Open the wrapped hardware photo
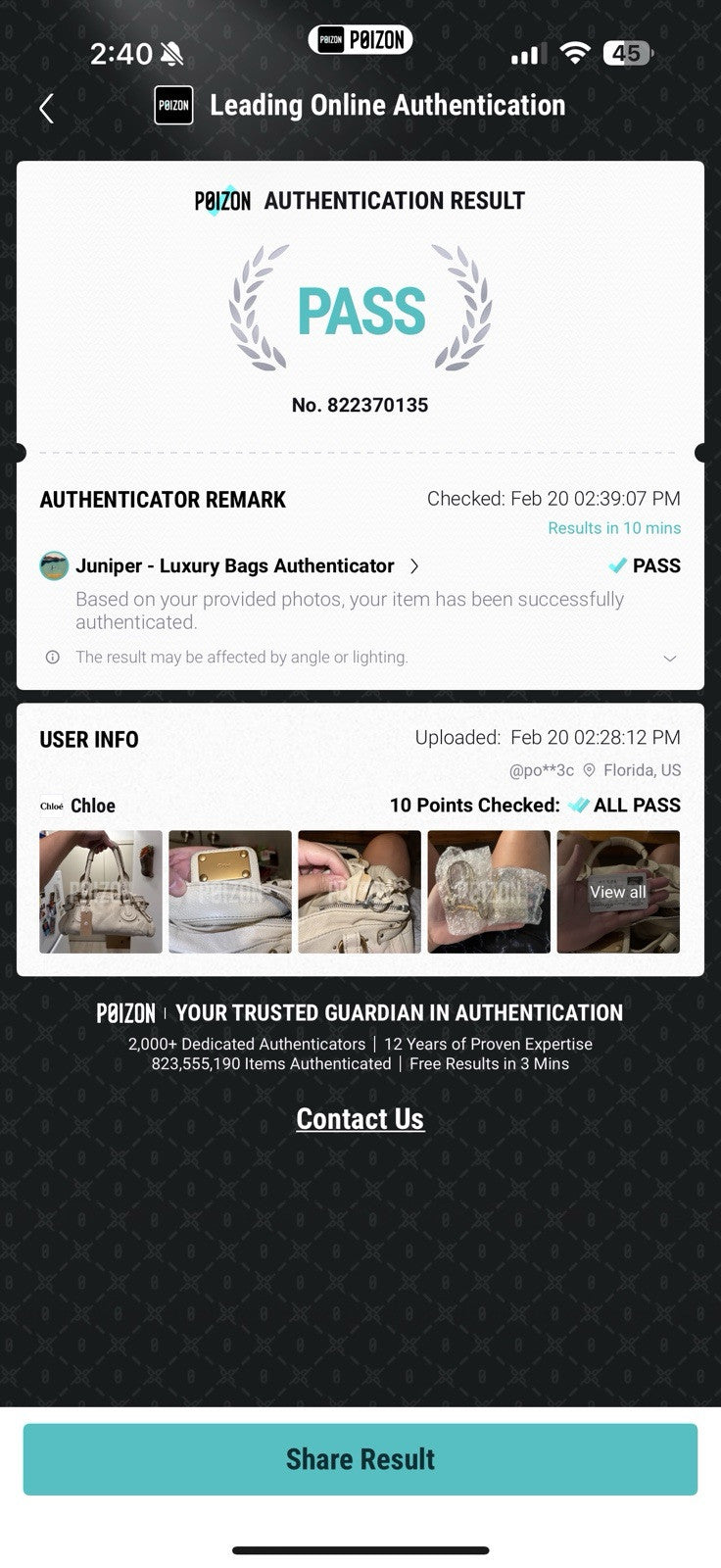 pos(488,892)
